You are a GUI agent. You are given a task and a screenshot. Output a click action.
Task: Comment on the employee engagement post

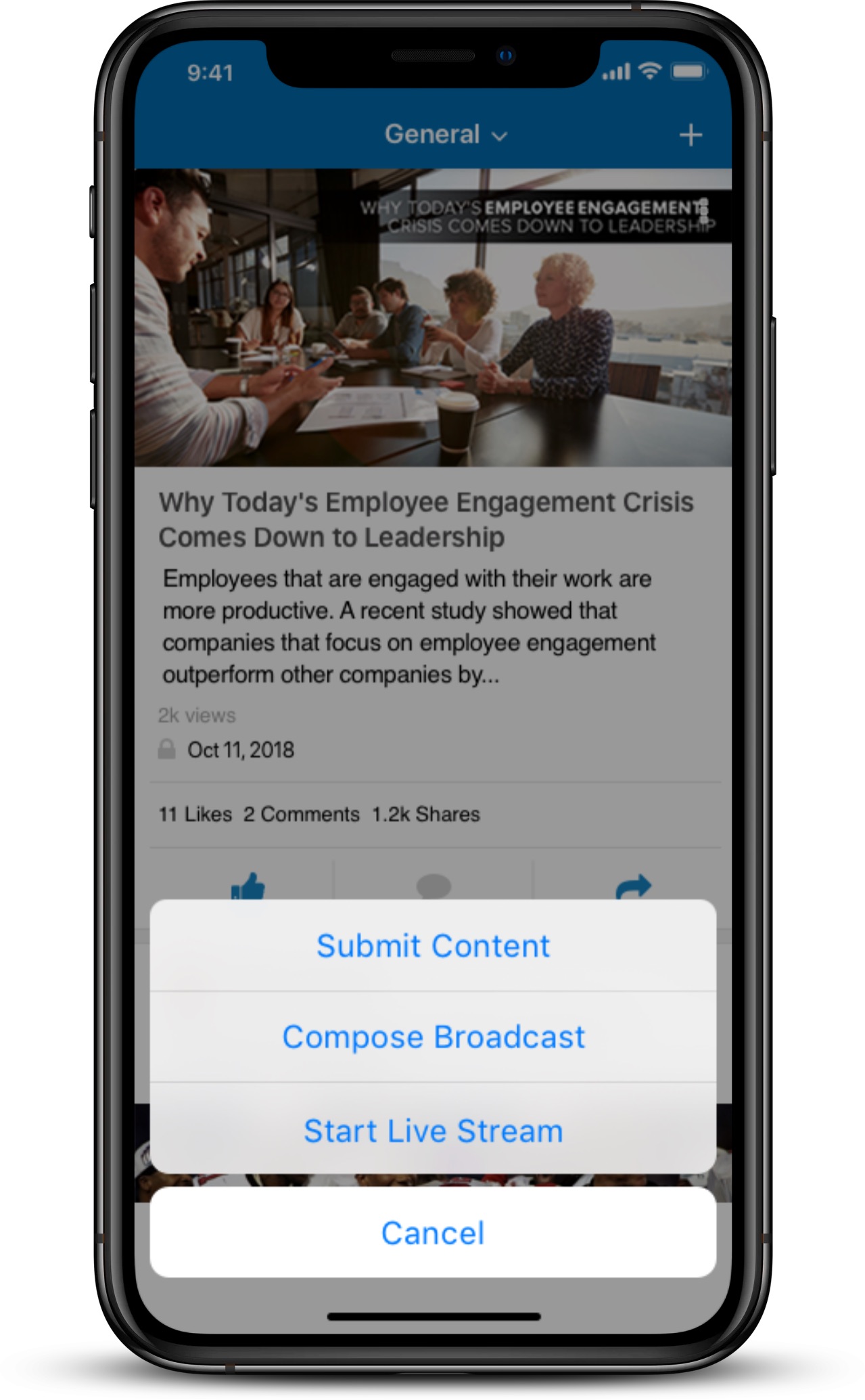point(434,886)
